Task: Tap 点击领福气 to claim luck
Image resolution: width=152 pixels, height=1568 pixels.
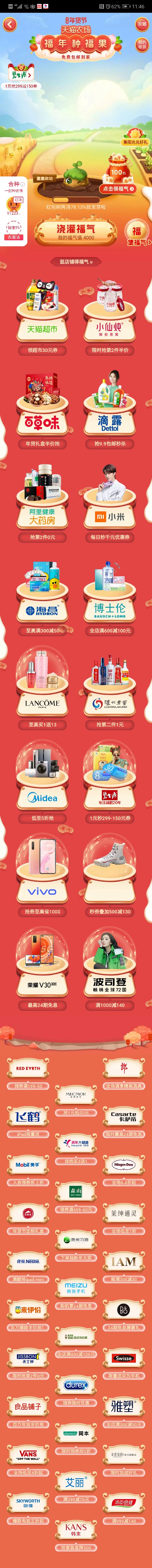Action: click(117, 189)
